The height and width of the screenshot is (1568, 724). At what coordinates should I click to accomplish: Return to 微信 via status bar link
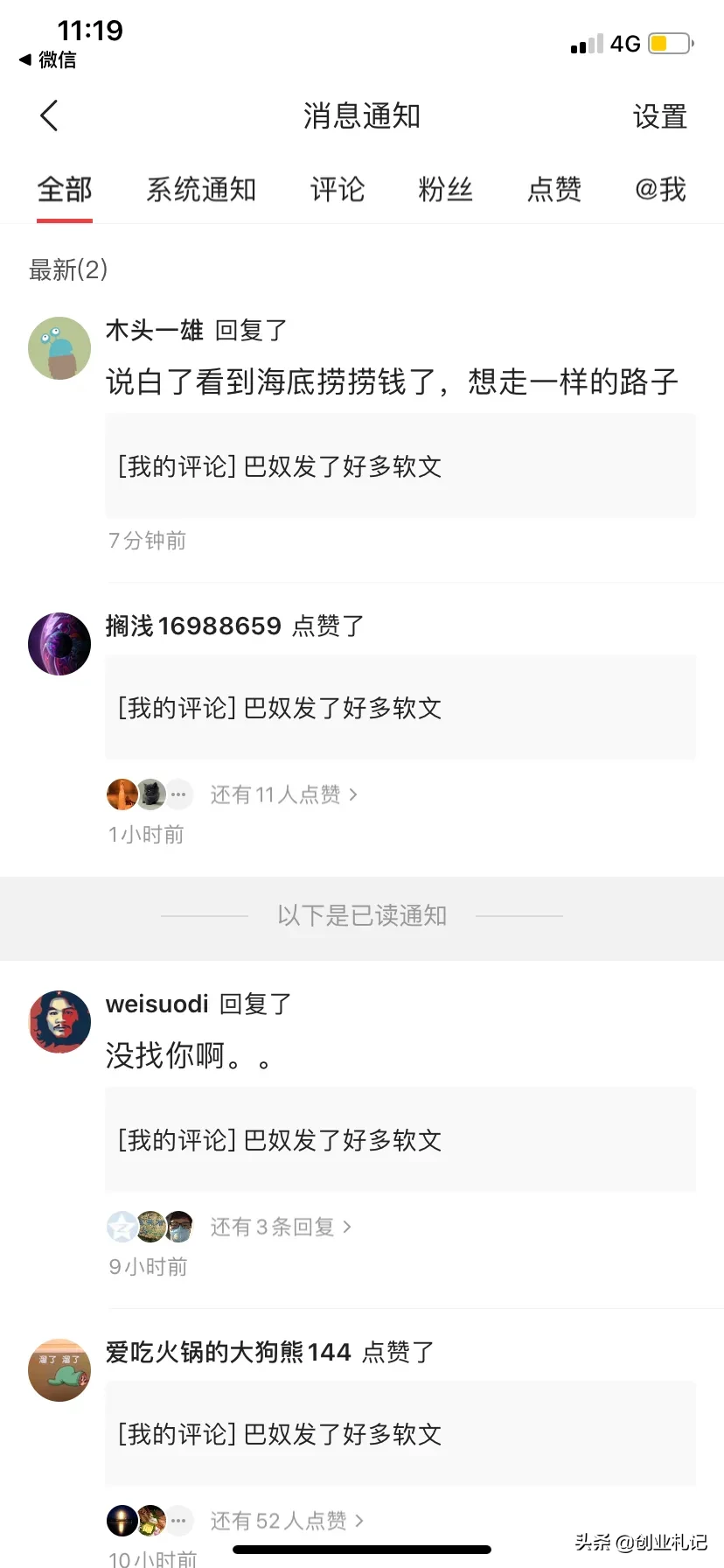coord(48,59)
